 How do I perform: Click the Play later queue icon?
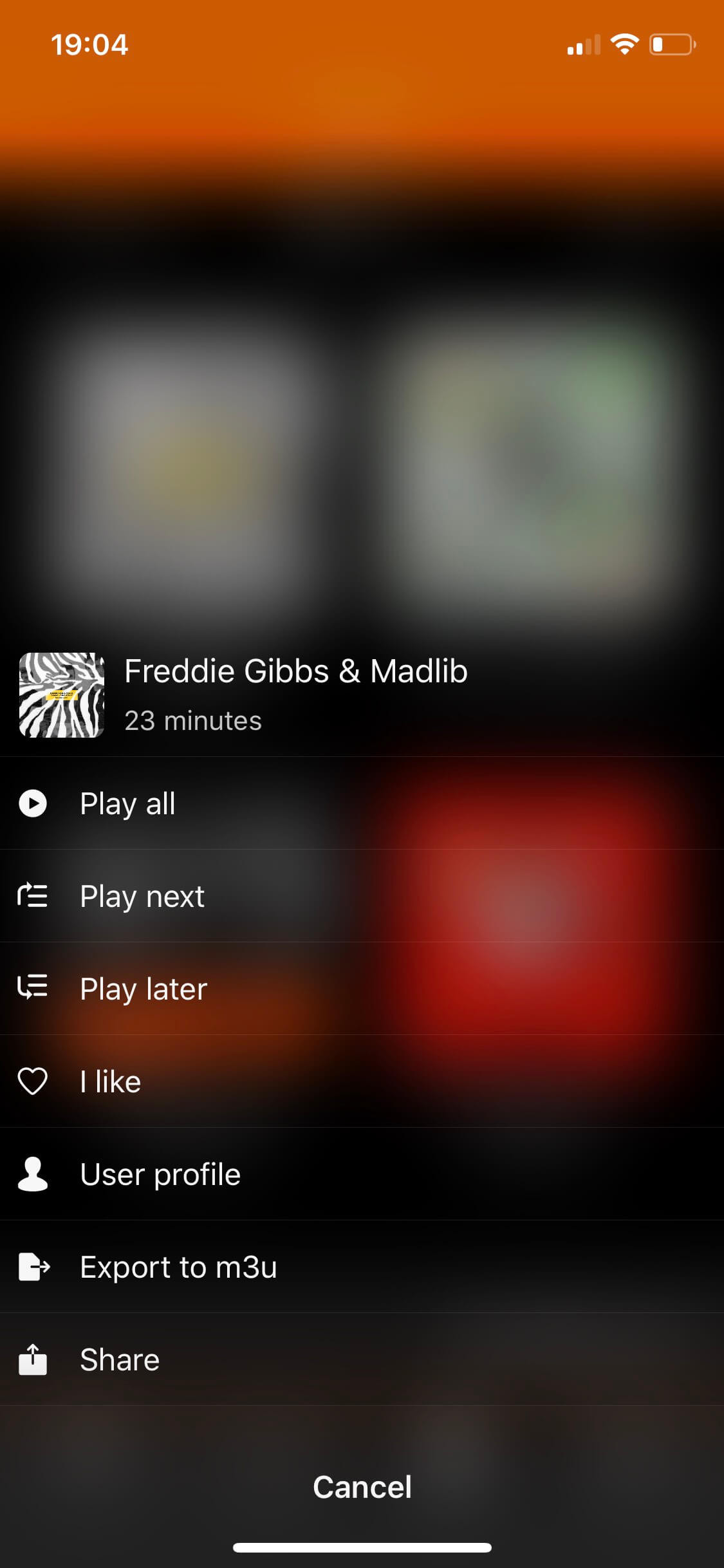point(32,988)
